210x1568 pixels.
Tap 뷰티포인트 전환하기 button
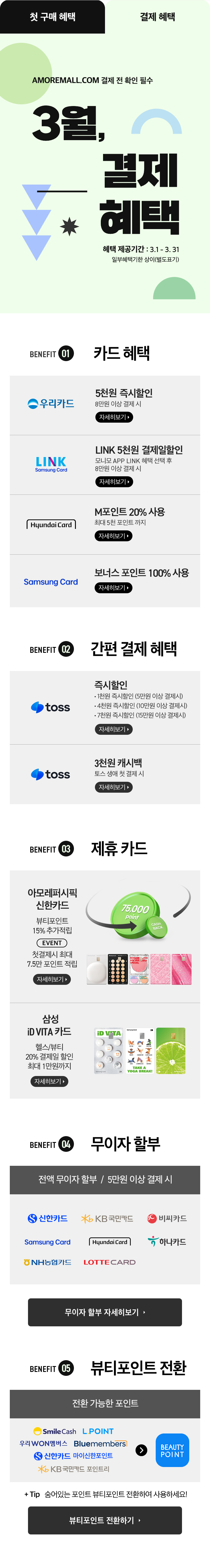point(105,1520)
